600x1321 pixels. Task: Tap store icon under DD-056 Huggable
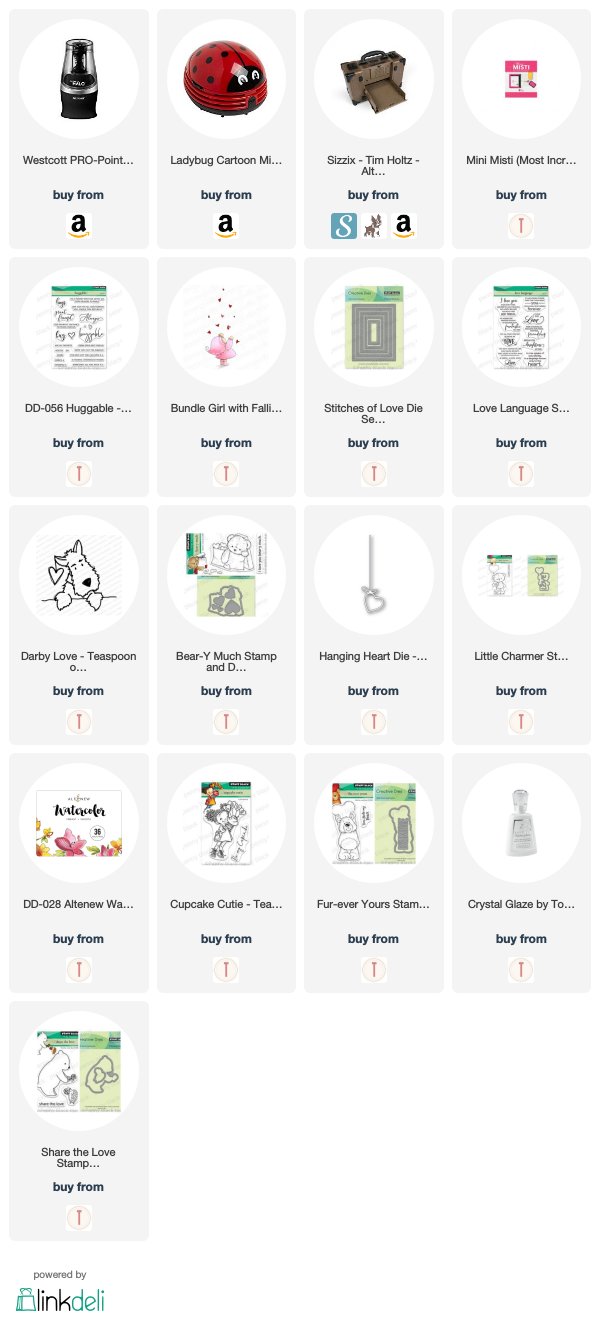(78, 474)
